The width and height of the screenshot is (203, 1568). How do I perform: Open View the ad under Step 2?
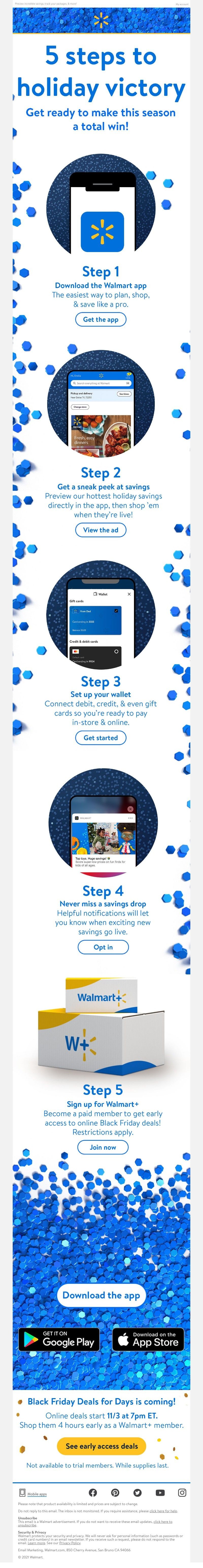point(100,530)
